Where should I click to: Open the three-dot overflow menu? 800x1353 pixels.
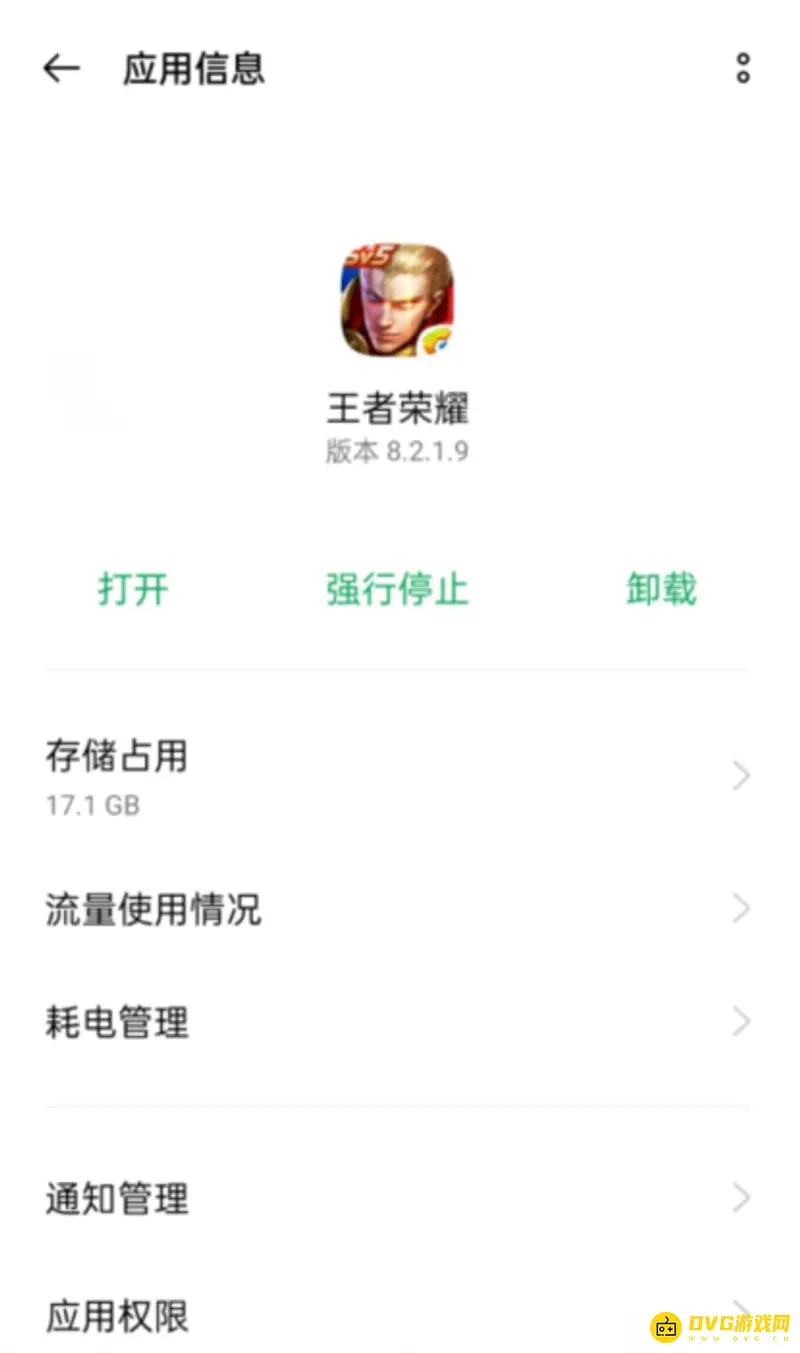(x=742, y=68)
